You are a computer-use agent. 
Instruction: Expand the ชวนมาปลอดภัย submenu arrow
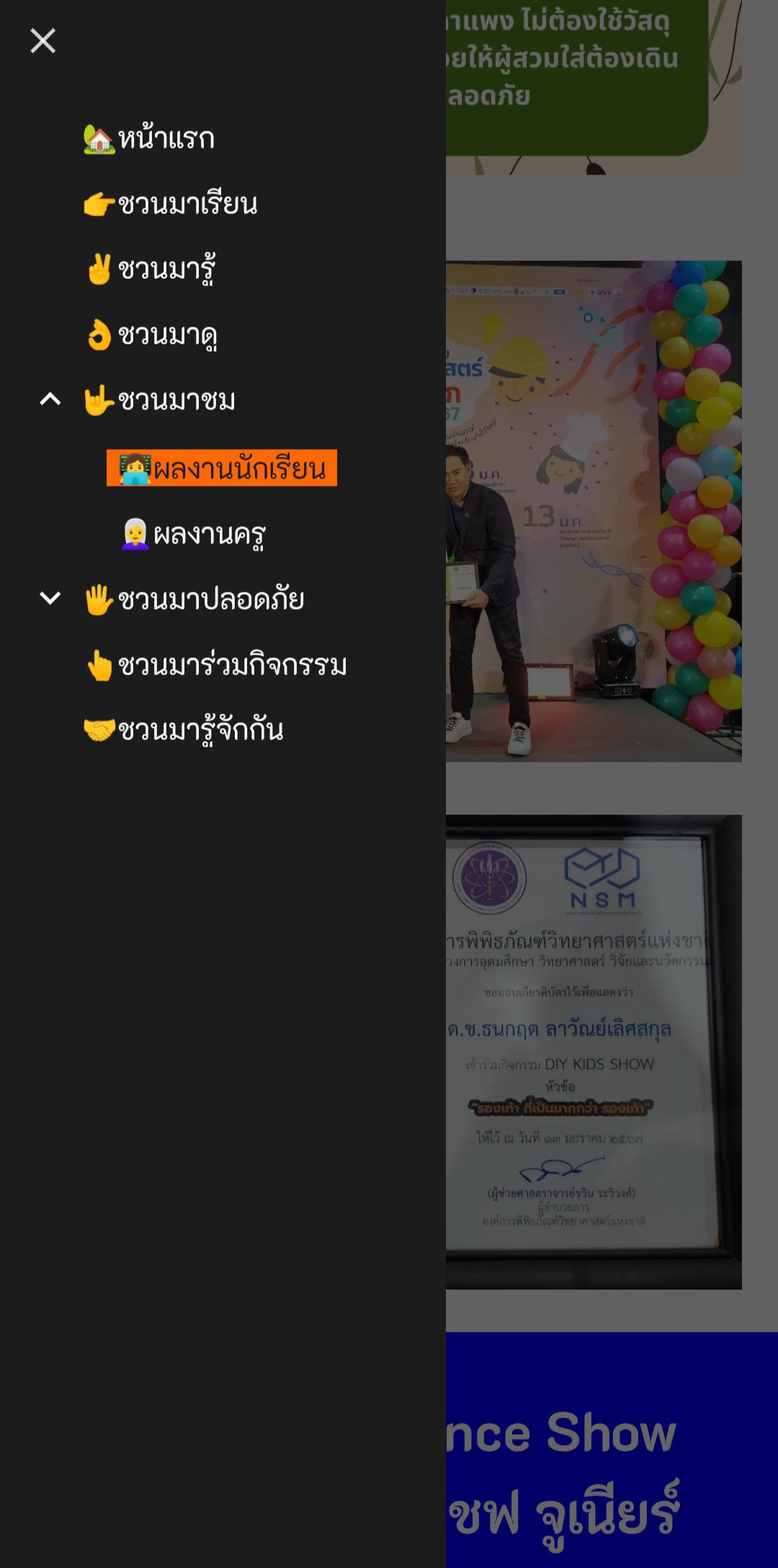click(50, 598)
